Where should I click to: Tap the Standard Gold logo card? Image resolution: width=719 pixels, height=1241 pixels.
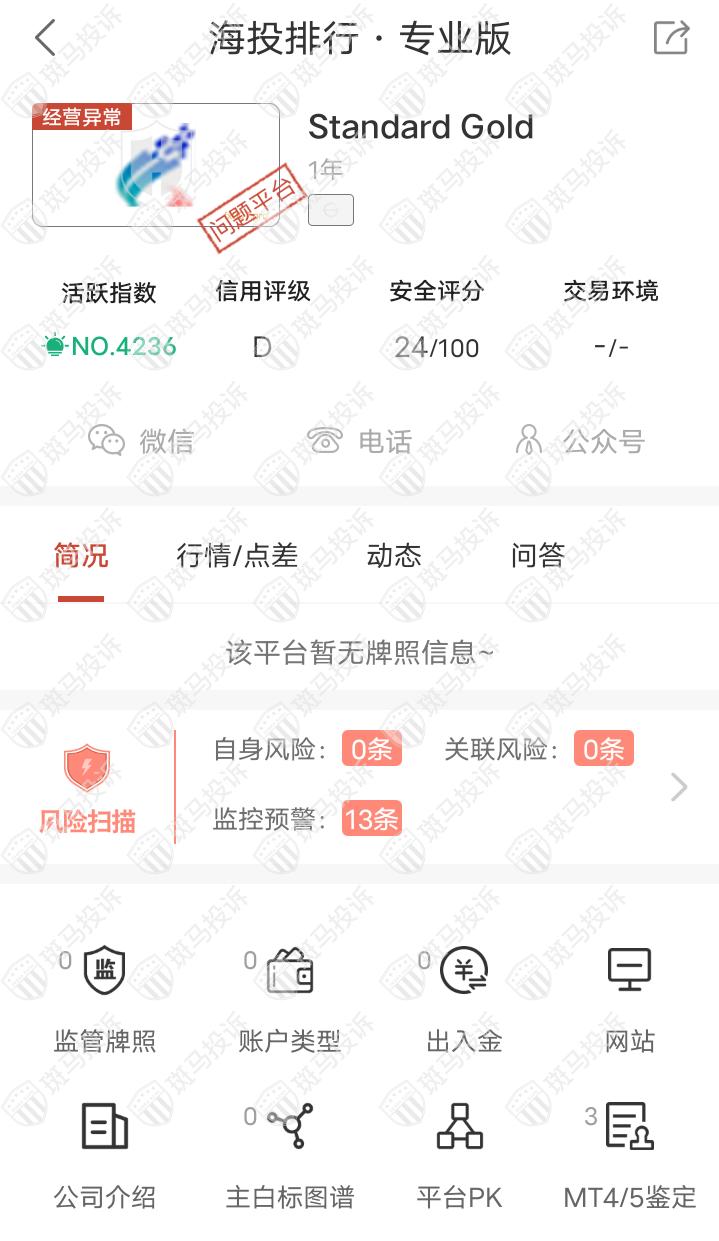pos(156,165)
